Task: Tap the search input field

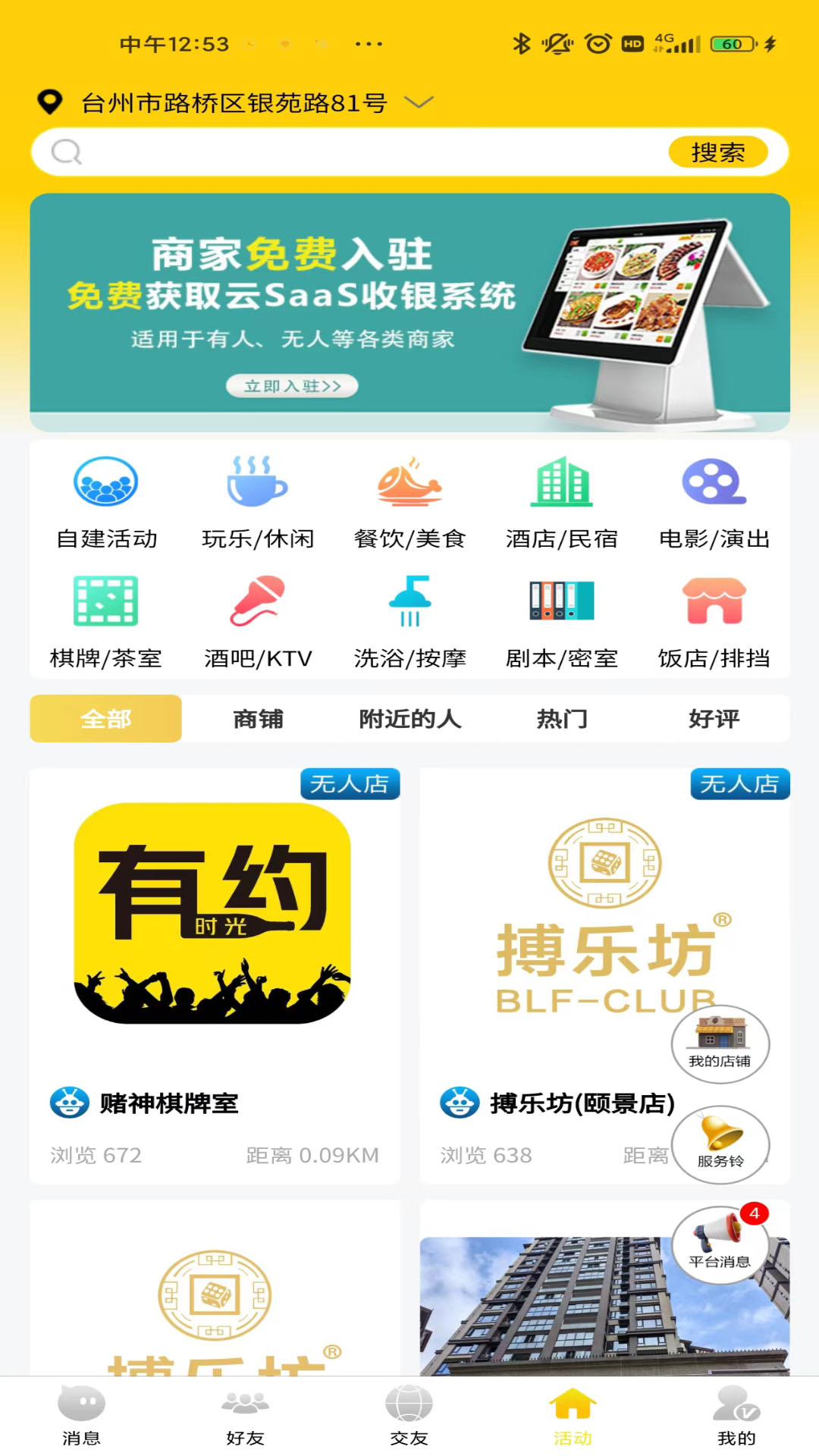Action: tap(364, 152)
